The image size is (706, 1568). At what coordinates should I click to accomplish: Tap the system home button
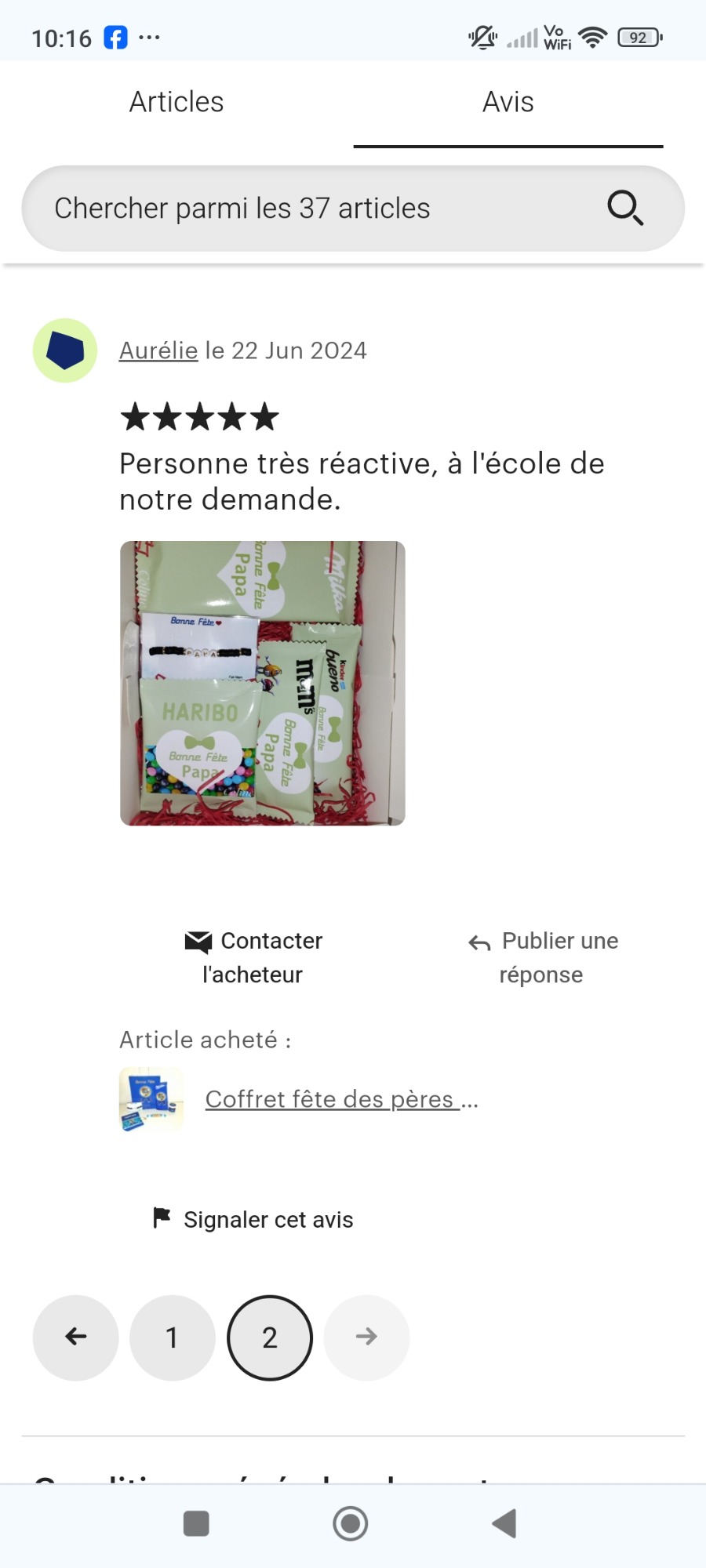coord(351,1523)
